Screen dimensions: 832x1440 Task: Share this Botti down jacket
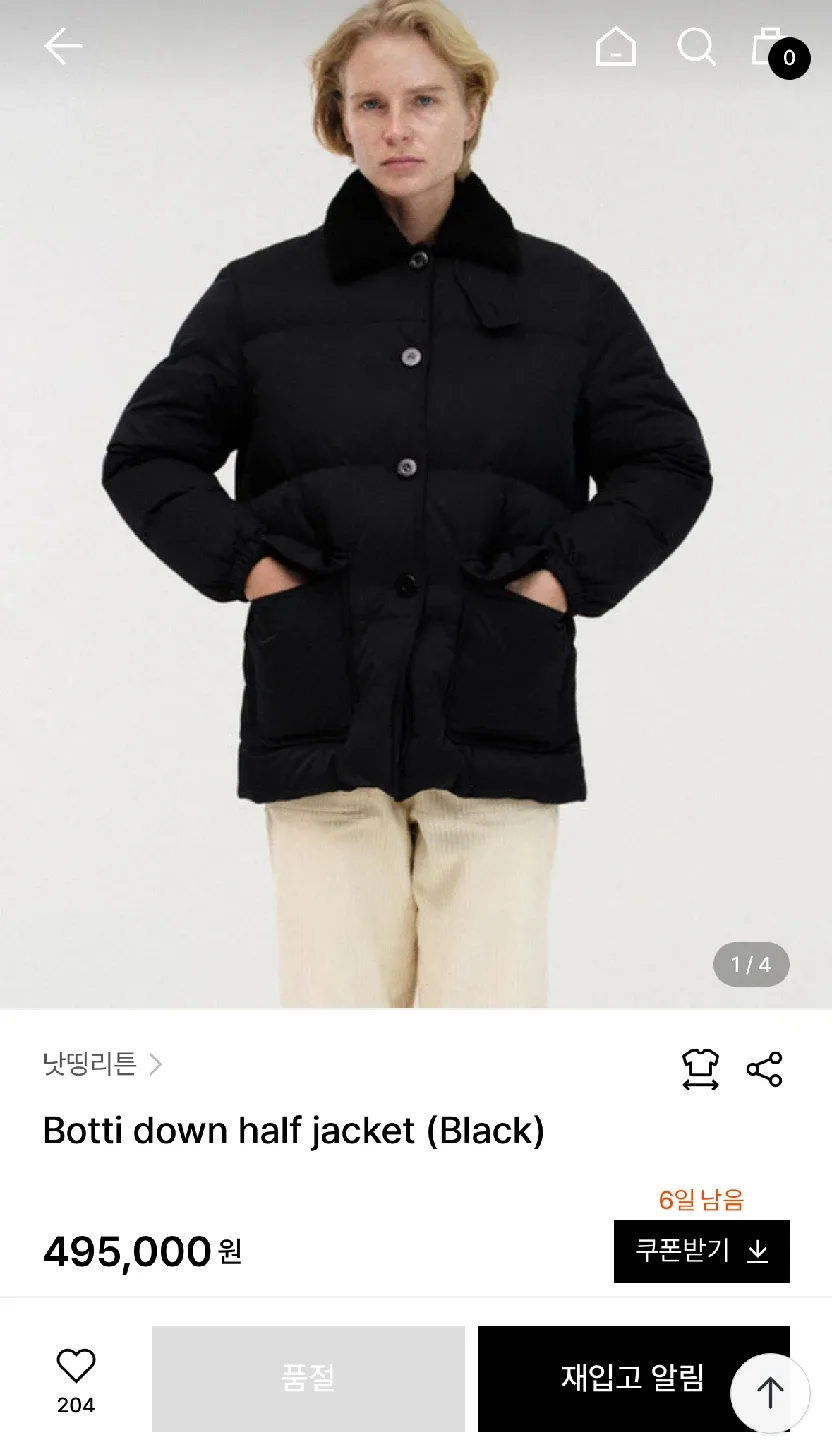tap(765, 1069)
